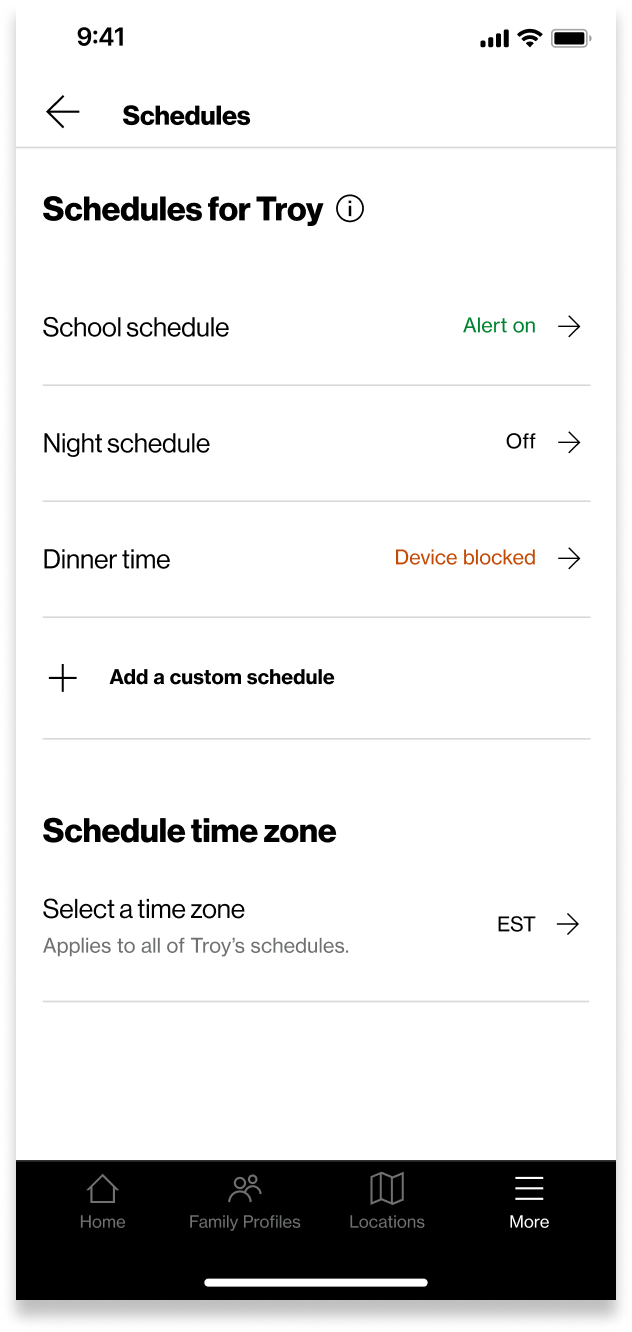Switch to the Family Profiles tab
Screen dimensions: 632x1332
(x=245, y=1202)
